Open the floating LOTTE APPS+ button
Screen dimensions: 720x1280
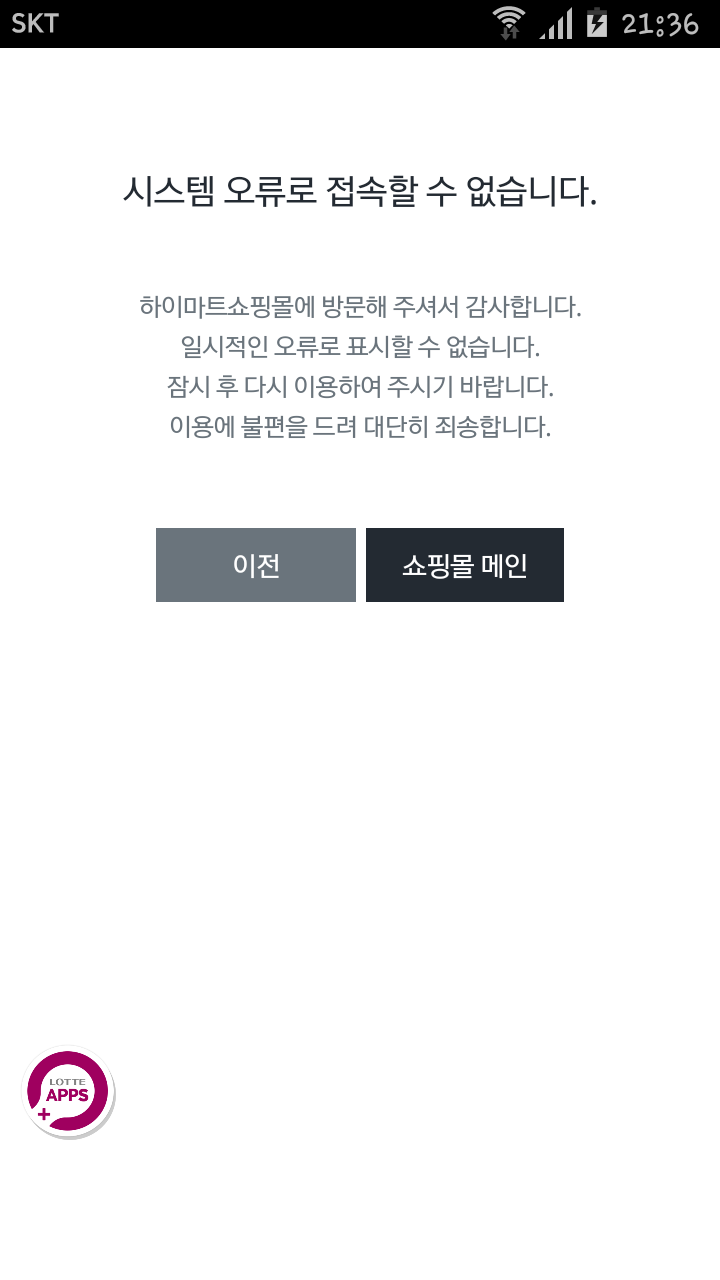[68, 1092]
